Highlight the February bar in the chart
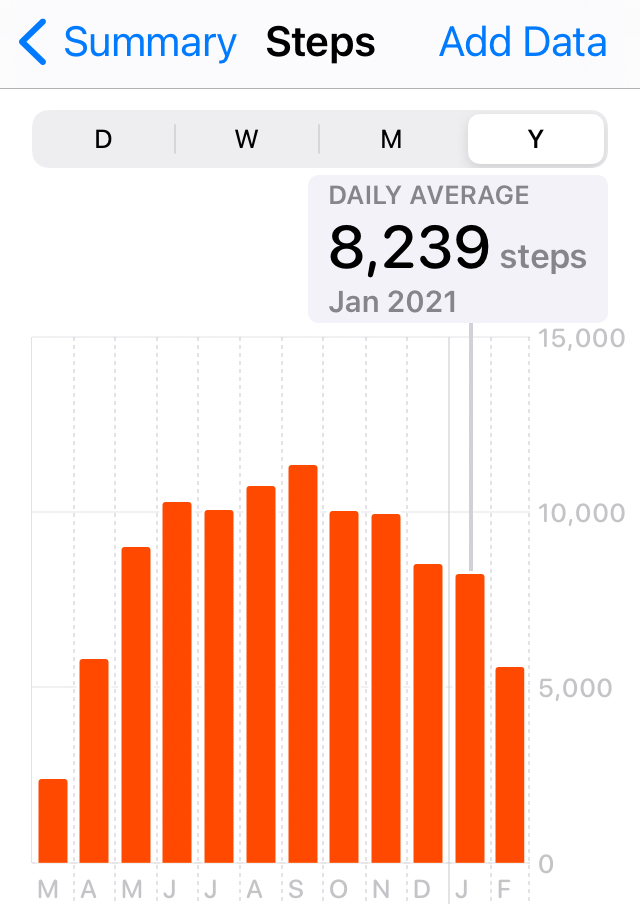 pos(510,764)
